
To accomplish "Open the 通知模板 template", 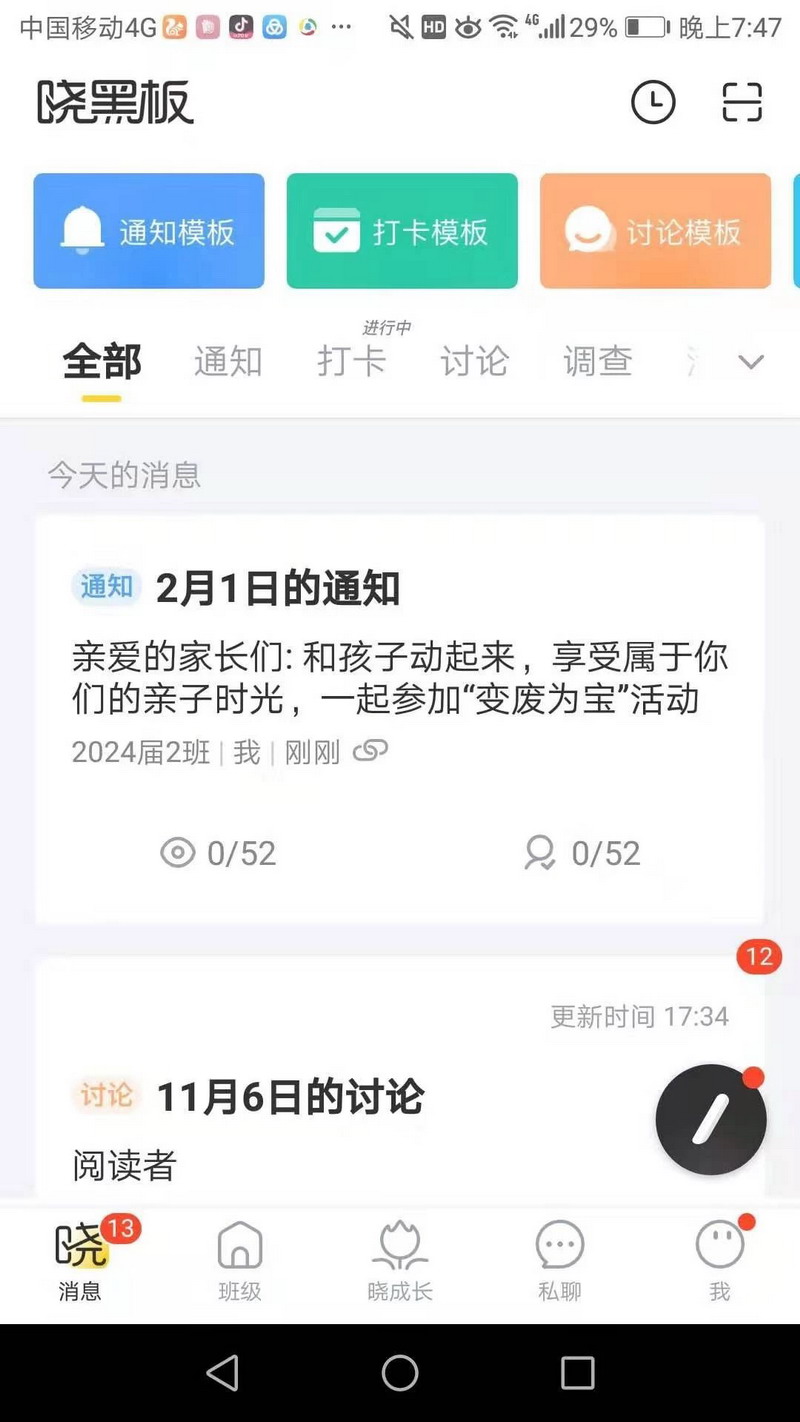I will click(149, 231).
